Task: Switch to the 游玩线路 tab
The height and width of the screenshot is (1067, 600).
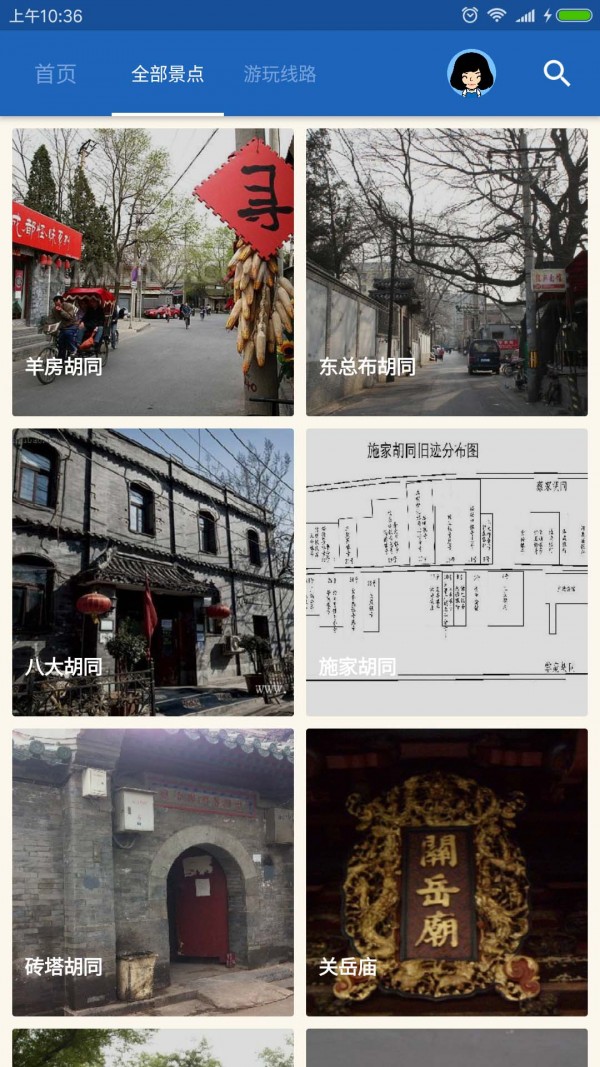Action: pos(280,74)
